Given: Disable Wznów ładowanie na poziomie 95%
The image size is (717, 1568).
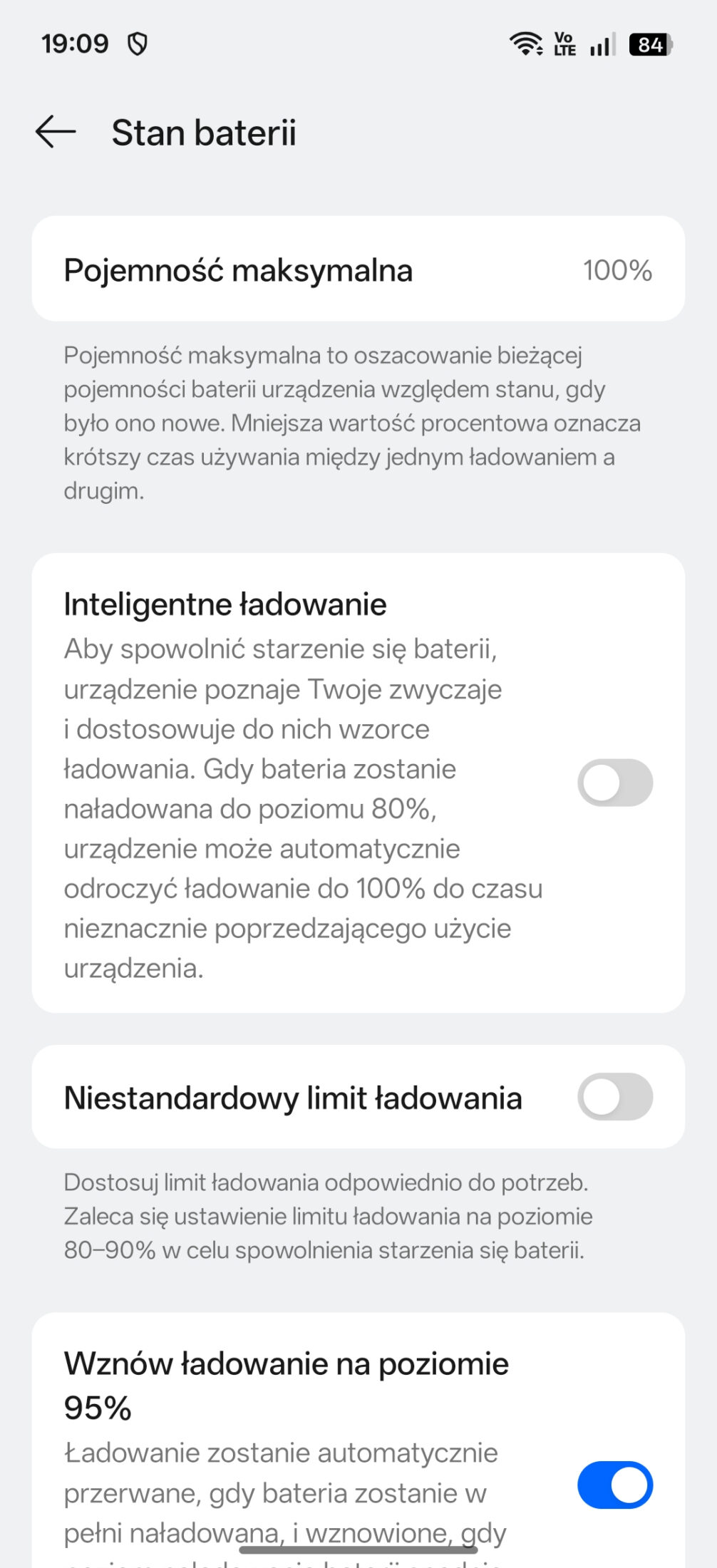Looking at the screenshot, I should tap(614, 1485).
